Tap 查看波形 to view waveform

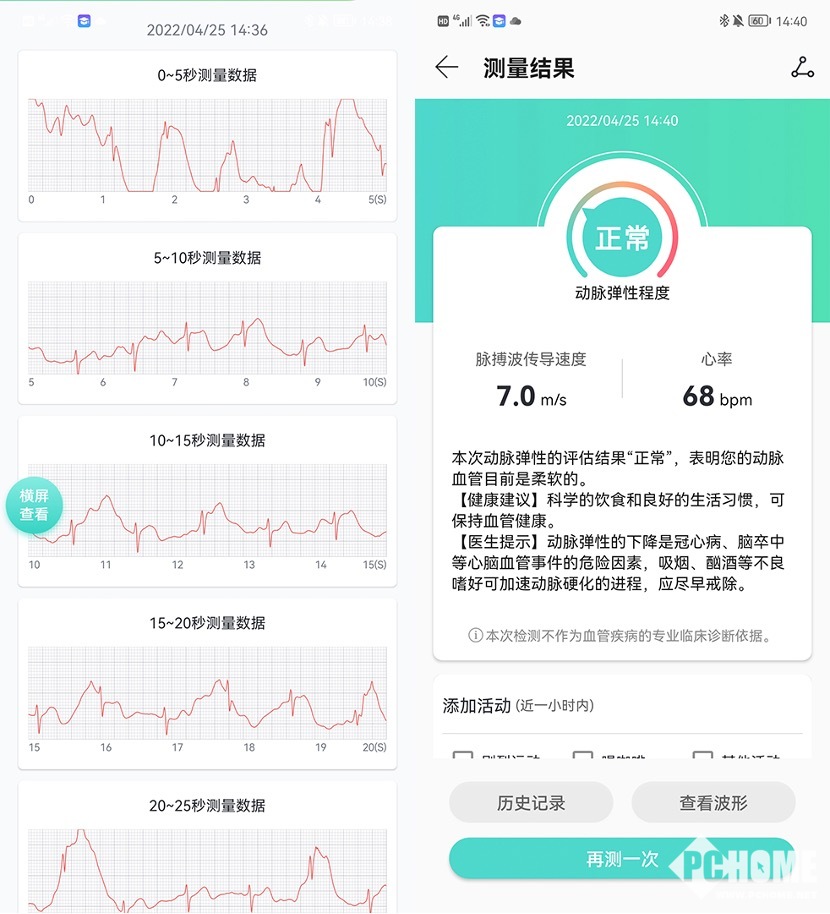pos(713,802)
